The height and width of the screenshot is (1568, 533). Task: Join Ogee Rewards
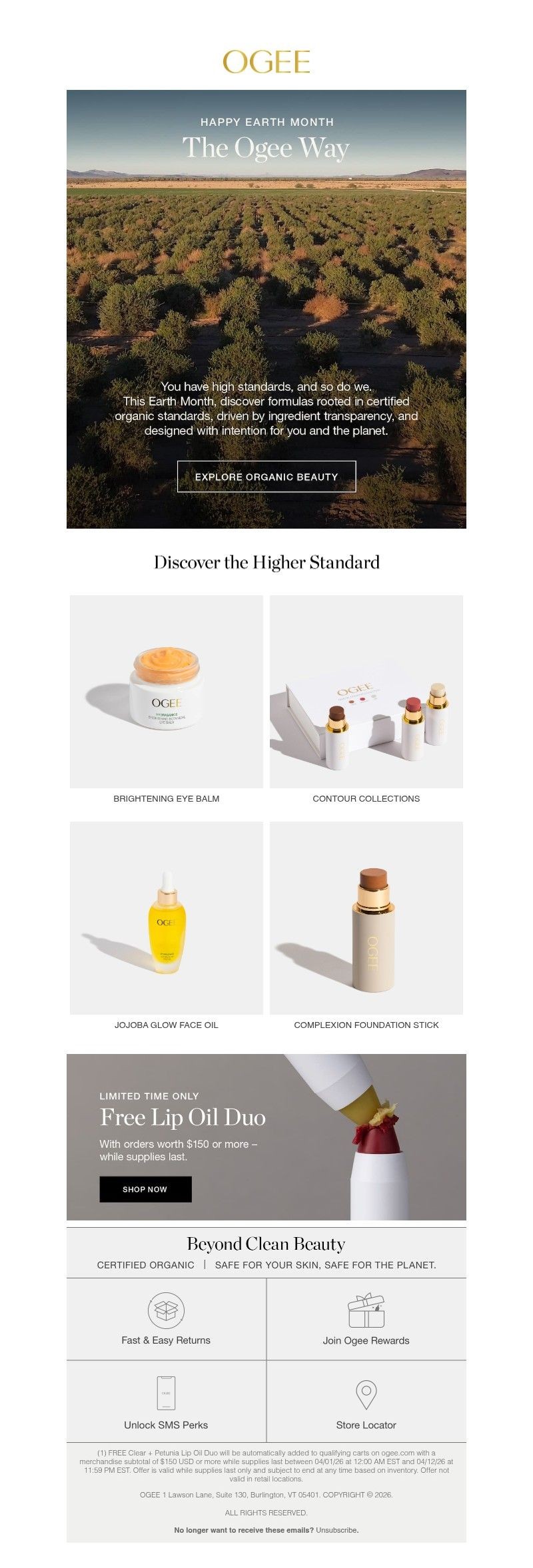click(x=366, y=1319)
